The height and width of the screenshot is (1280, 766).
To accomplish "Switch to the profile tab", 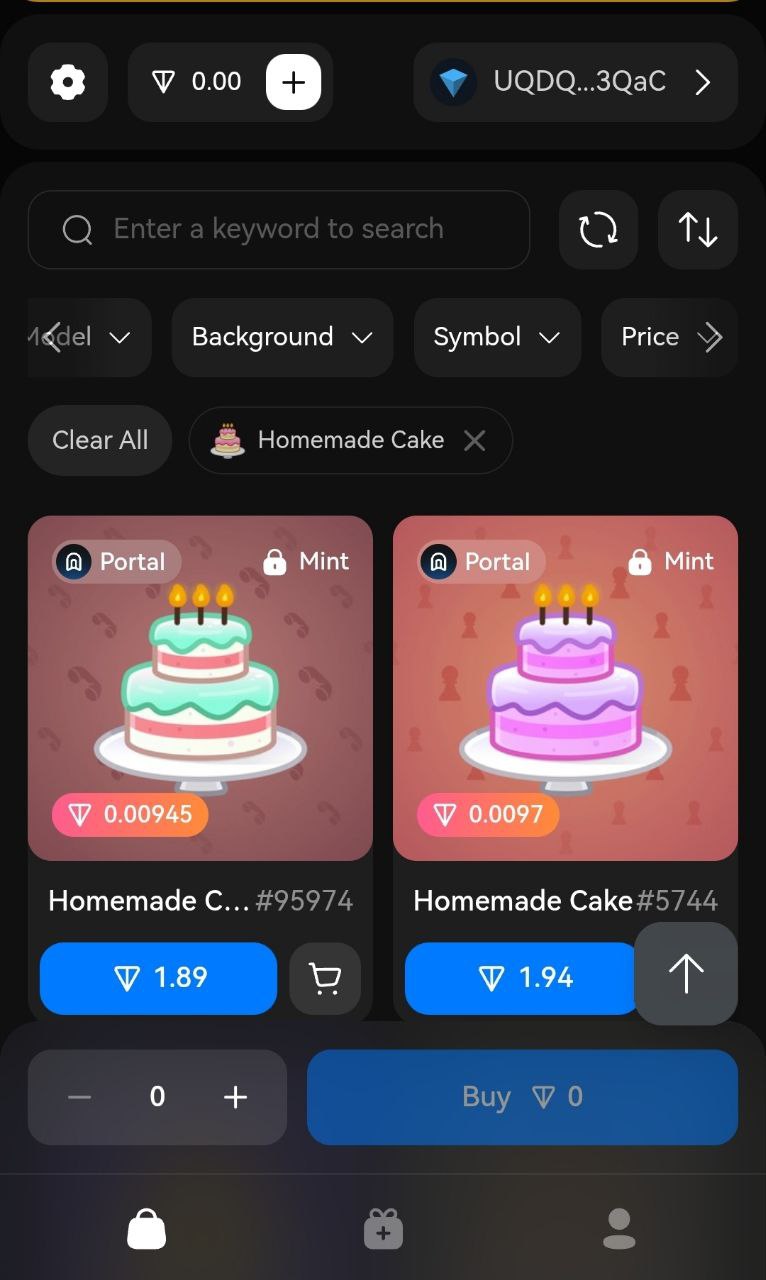I will (x=619, y=1228).
